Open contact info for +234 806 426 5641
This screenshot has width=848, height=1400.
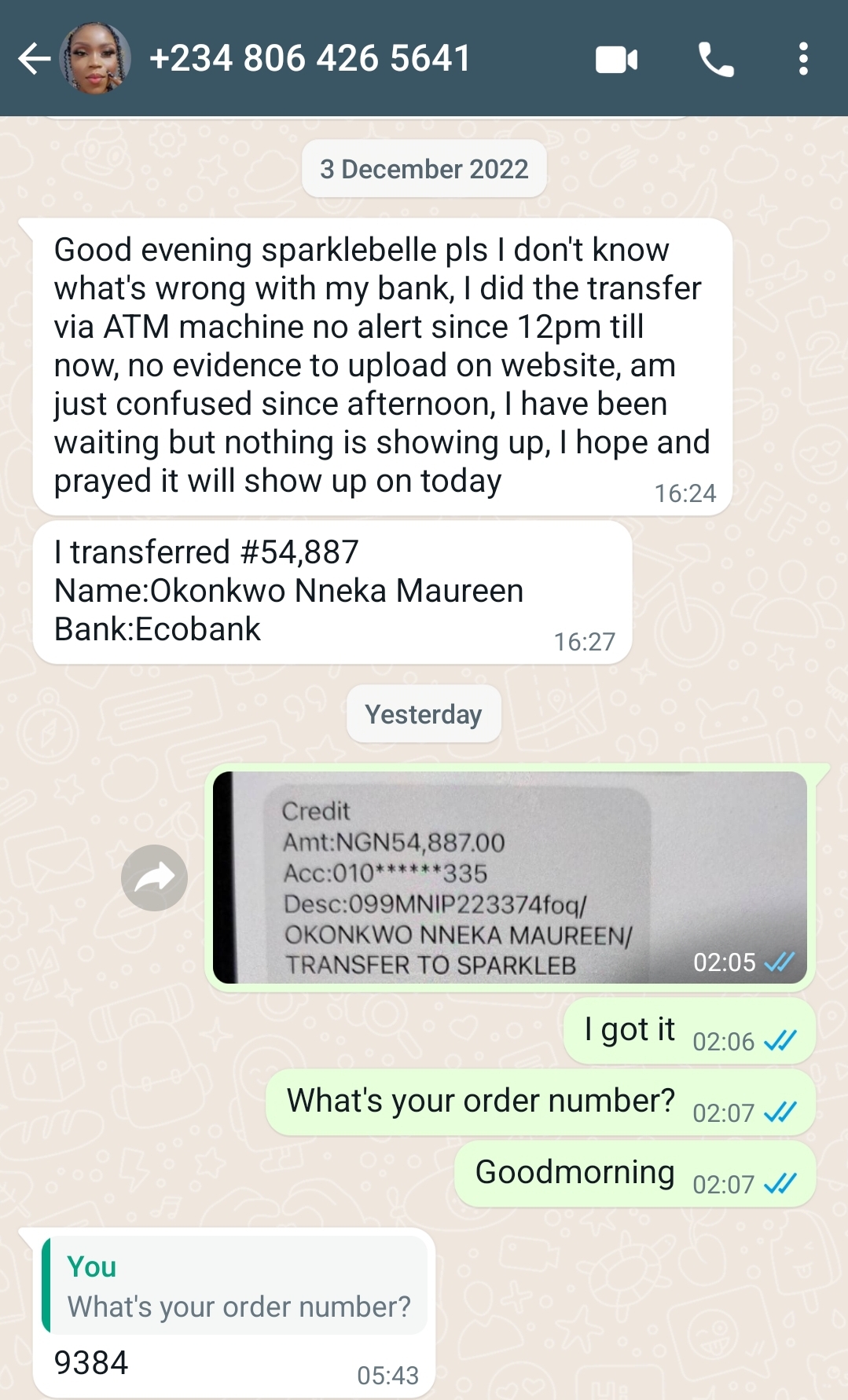click(x=310, y=59)
